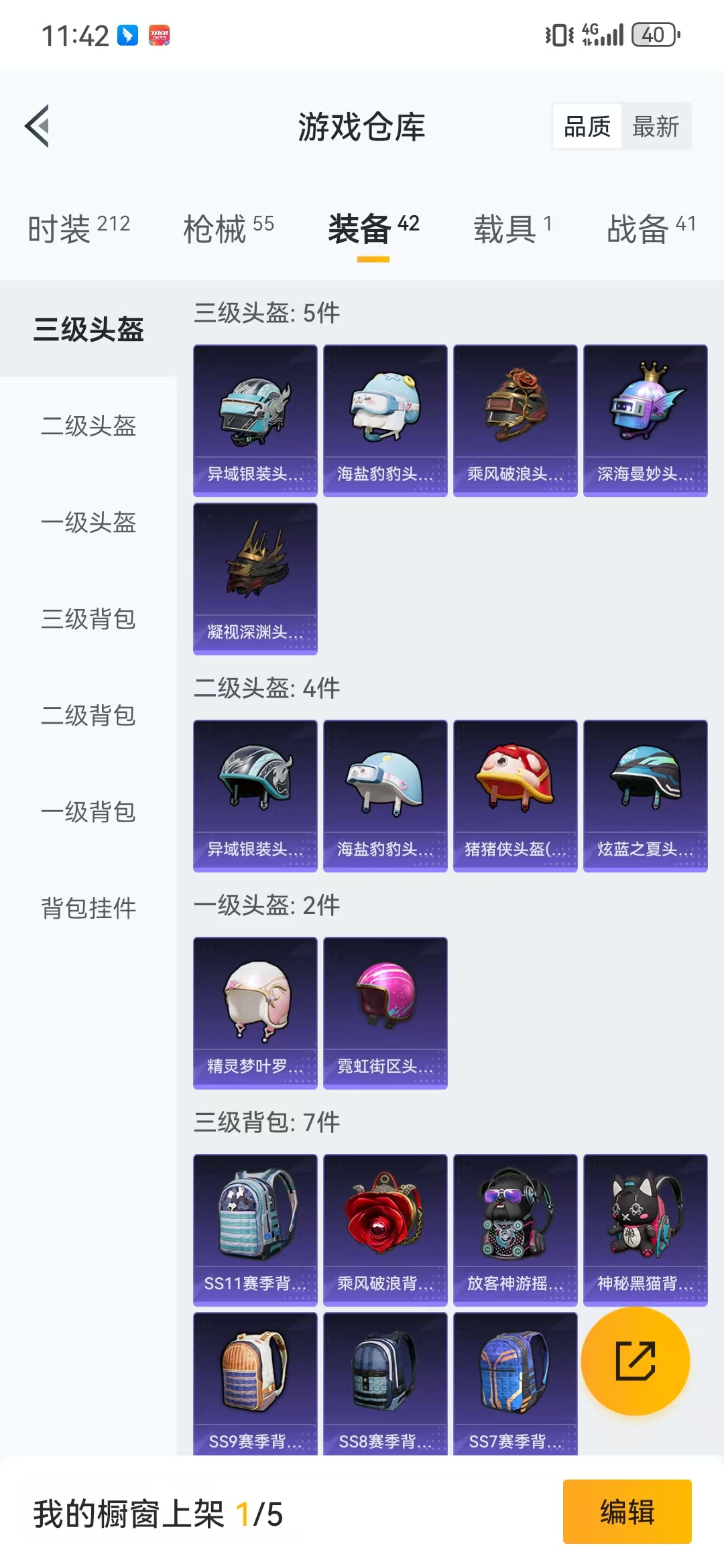Switch to the 枪械 tab
Screen dimensions: 724x1568
(x=229, y=229)
